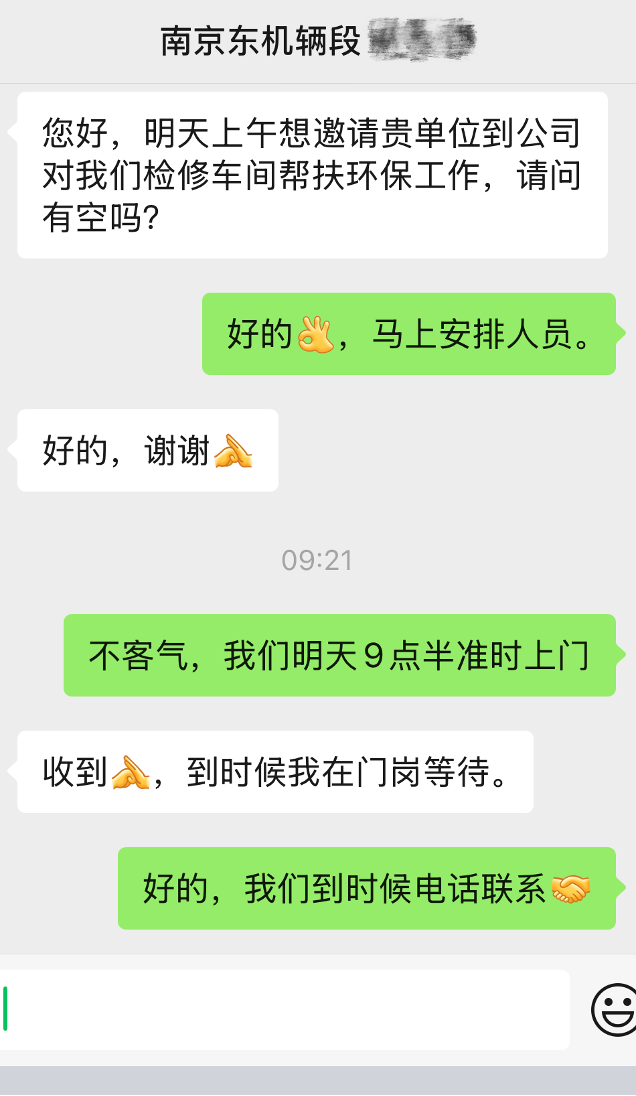Tap the message input field
Image resolution: width=636 pixels, height=1096 pixels.
click(x=283, y=1009)
